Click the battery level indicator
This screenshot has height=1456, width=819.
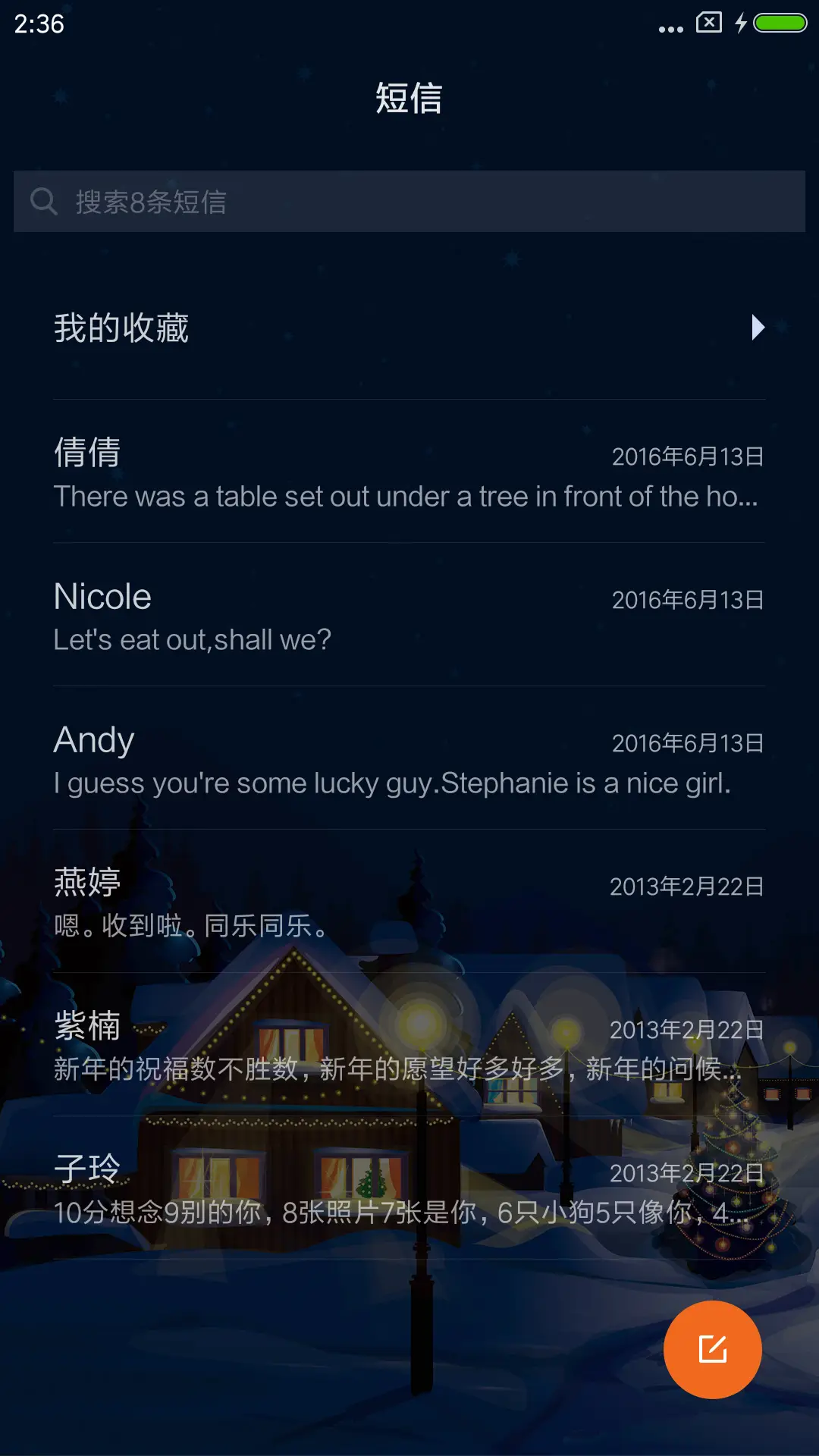(782, 23)
